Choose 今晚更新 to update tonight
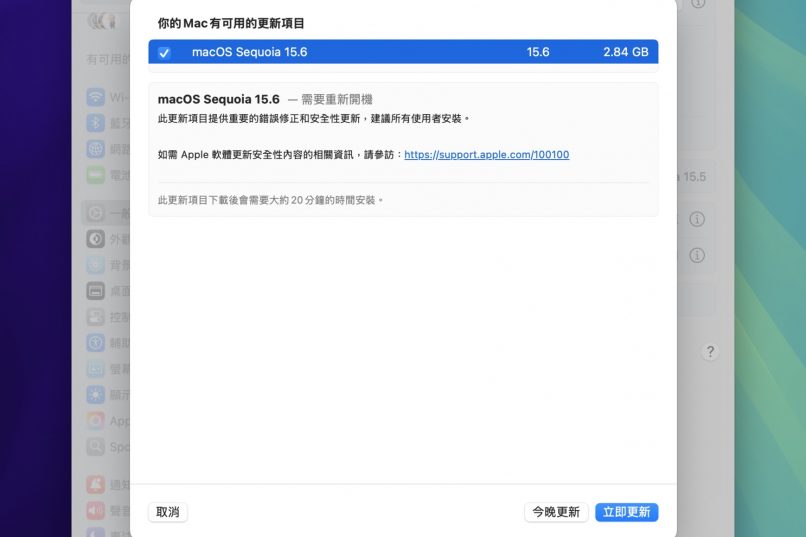The width and height of the screenshot is (806, 537). click(556, 512)
